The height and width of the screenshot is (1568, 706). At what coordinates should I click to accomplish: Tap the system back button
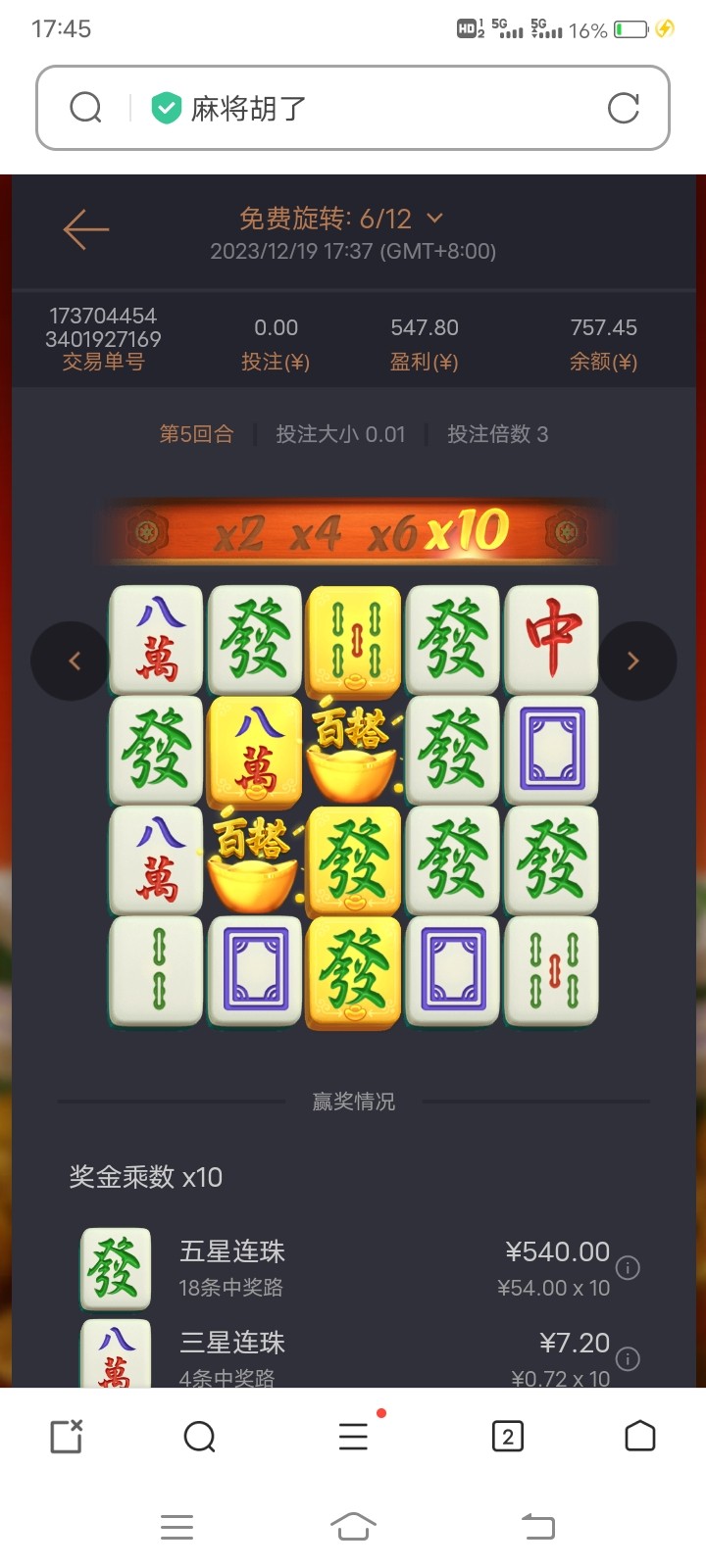click(537, 1526)
